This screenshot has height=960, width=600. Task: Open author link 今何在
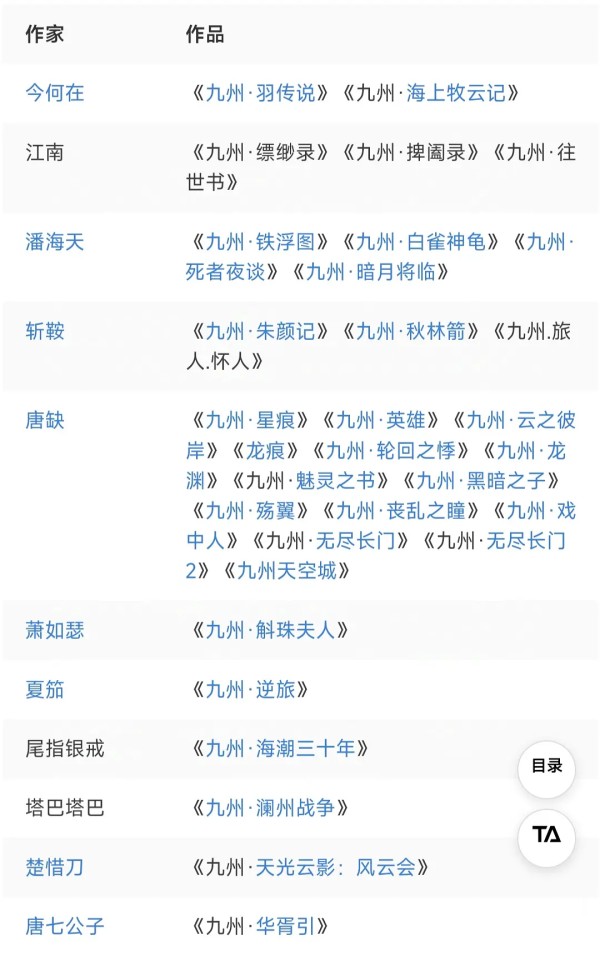click(55, 93)
